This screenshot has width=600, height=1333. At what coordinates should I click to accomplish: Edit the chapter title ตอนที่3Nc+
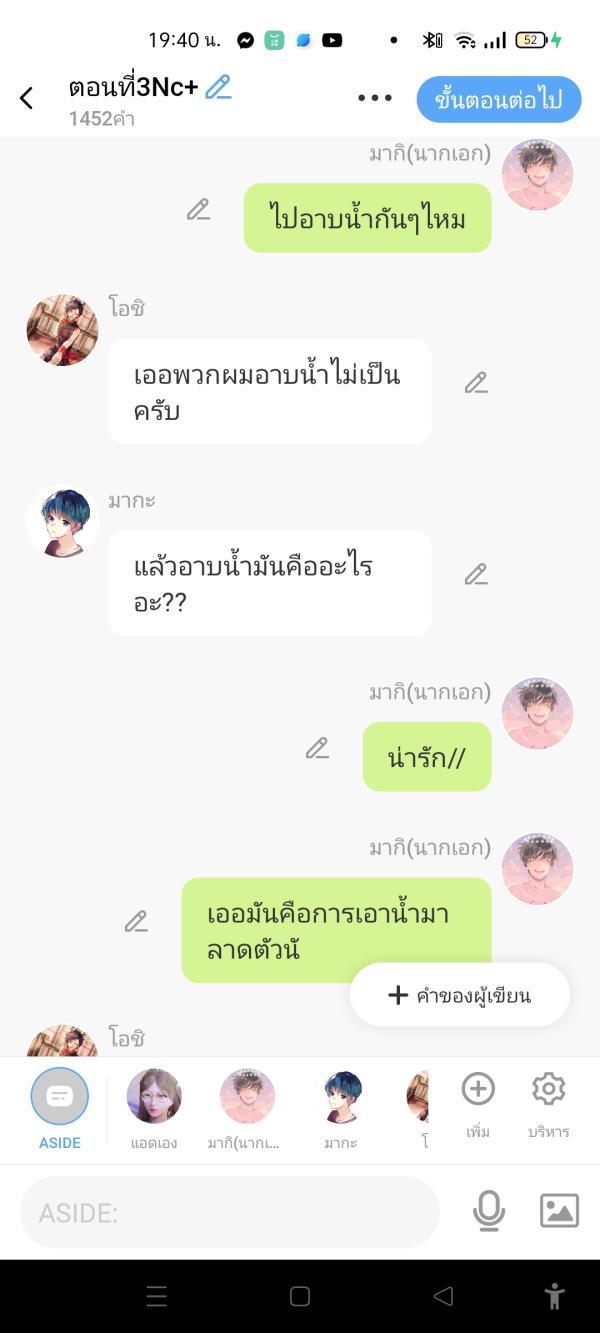[x=218, y=88]
